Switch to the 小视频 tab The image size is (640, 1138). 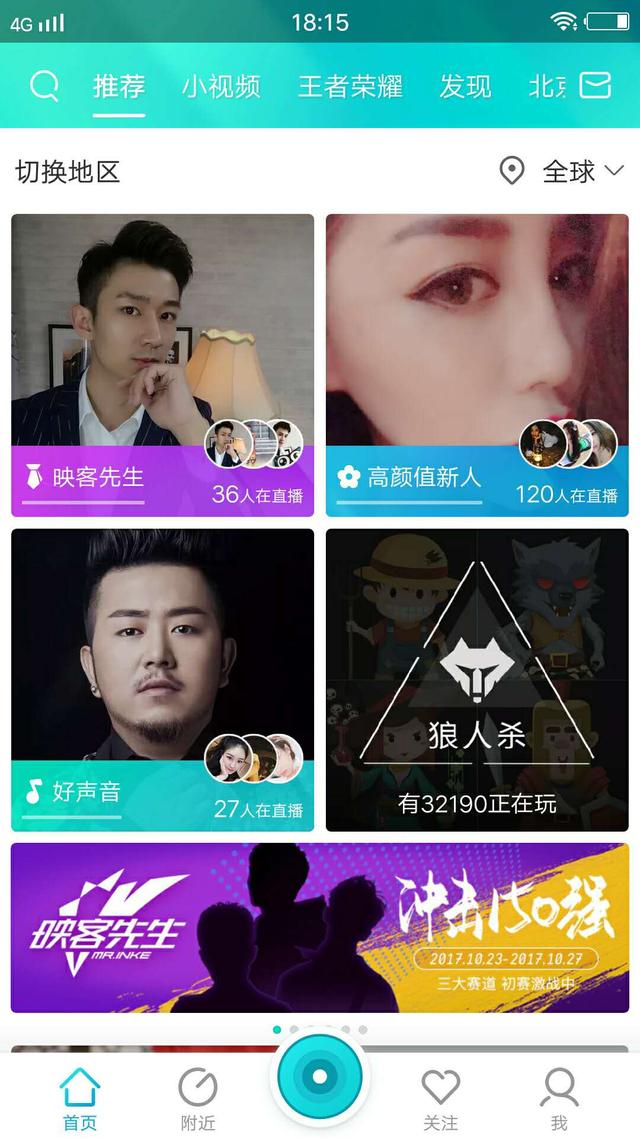tap(221, 86)
